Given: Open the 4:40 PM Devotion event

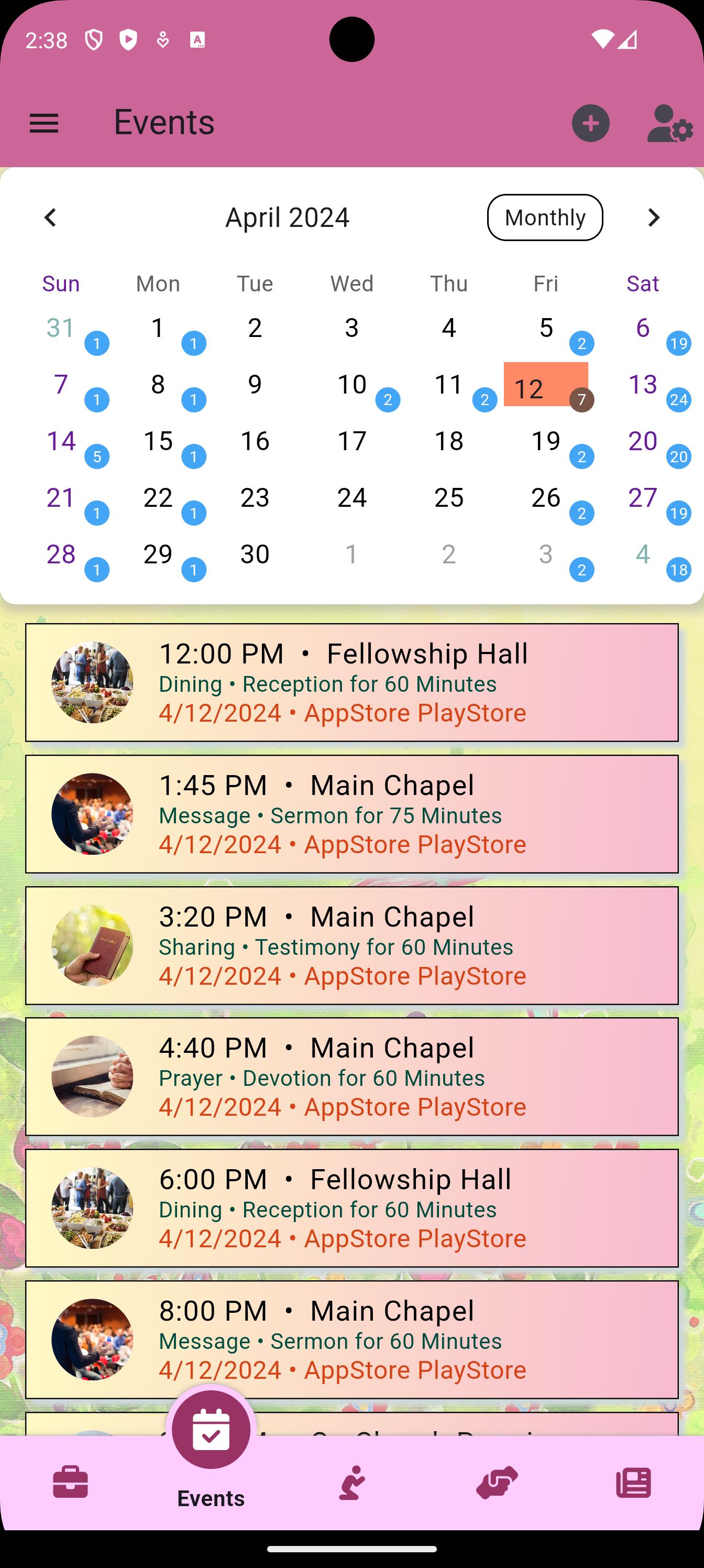Looking at the screenshot, I should 351,1077.
